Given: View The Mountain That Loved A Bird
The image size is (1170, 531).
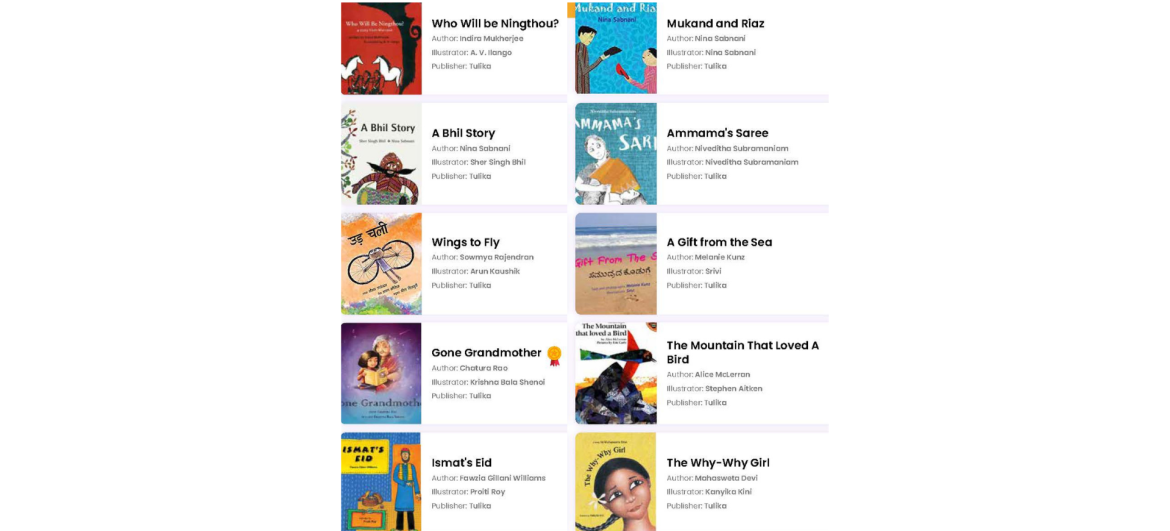Looking at the screenshot, I should click(x=742, y=352).
